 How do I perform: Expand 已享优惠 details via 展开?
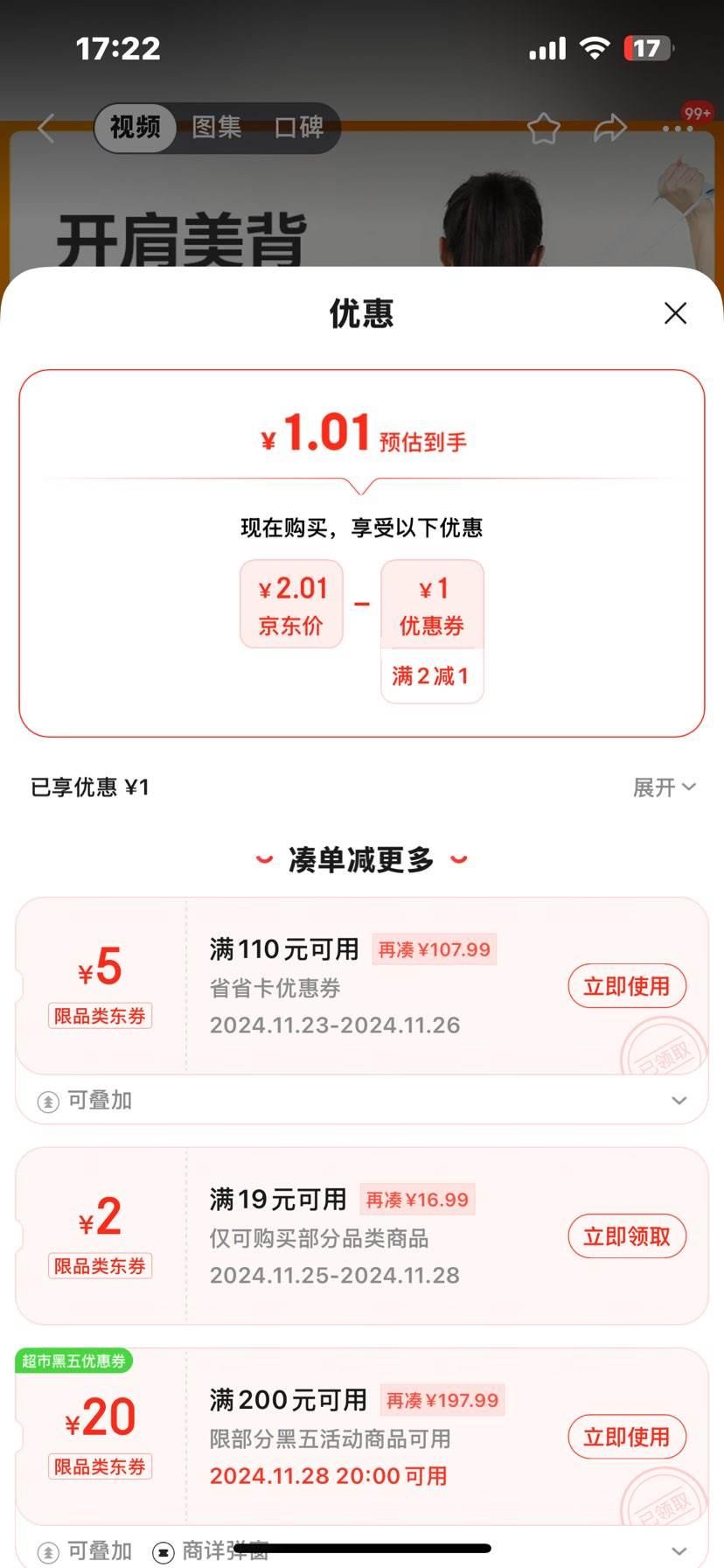(x=665, y=787)
